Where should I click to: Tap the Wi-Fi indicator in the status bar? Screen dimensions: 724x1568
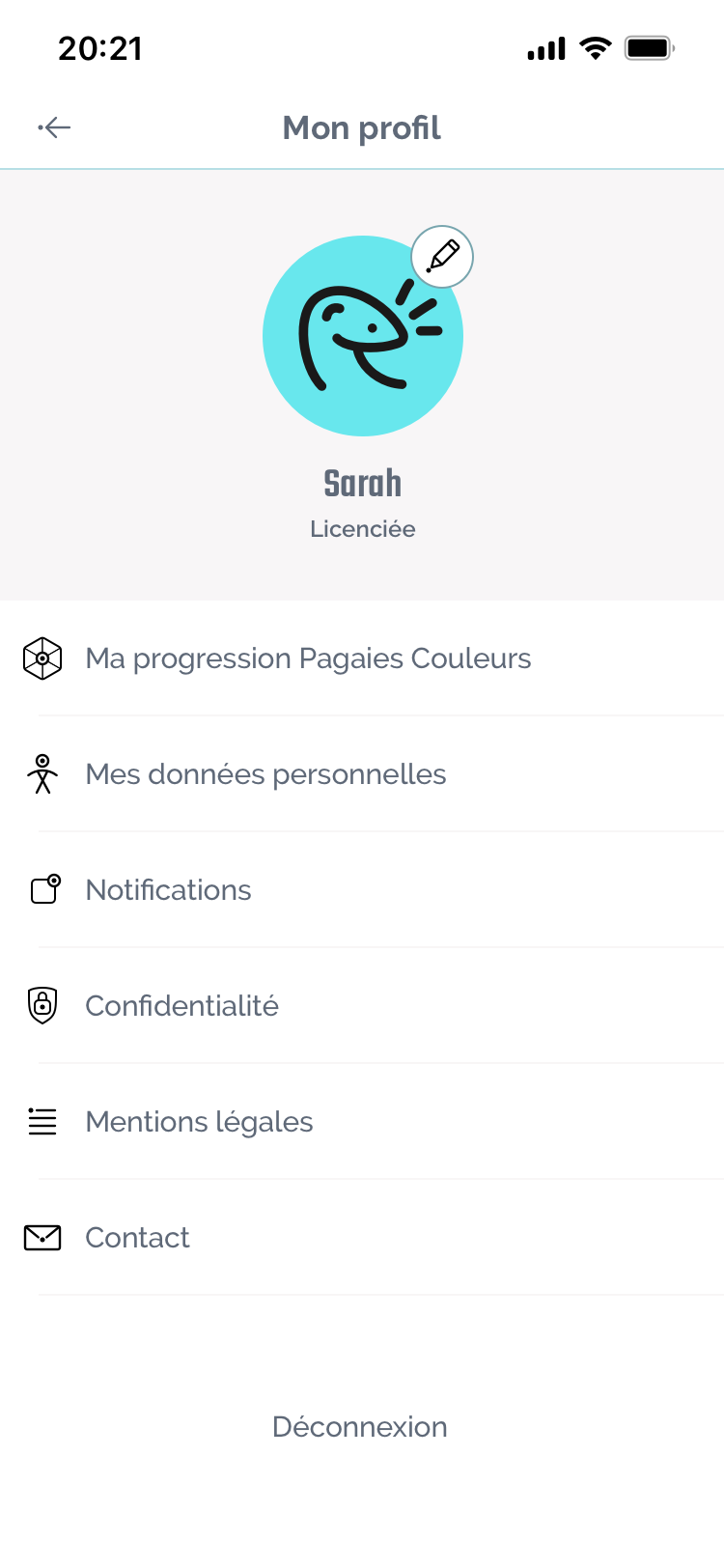595,46
